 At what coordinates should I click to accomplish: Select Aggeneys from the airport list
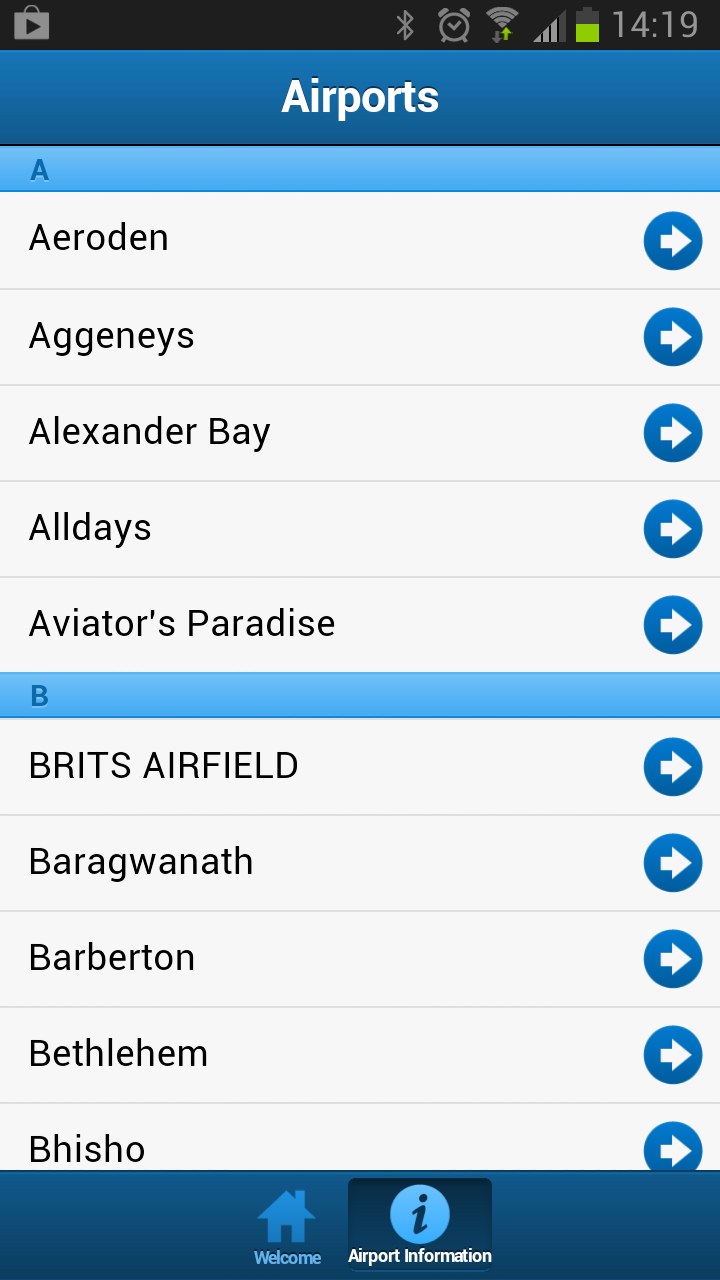pos(360,337)
